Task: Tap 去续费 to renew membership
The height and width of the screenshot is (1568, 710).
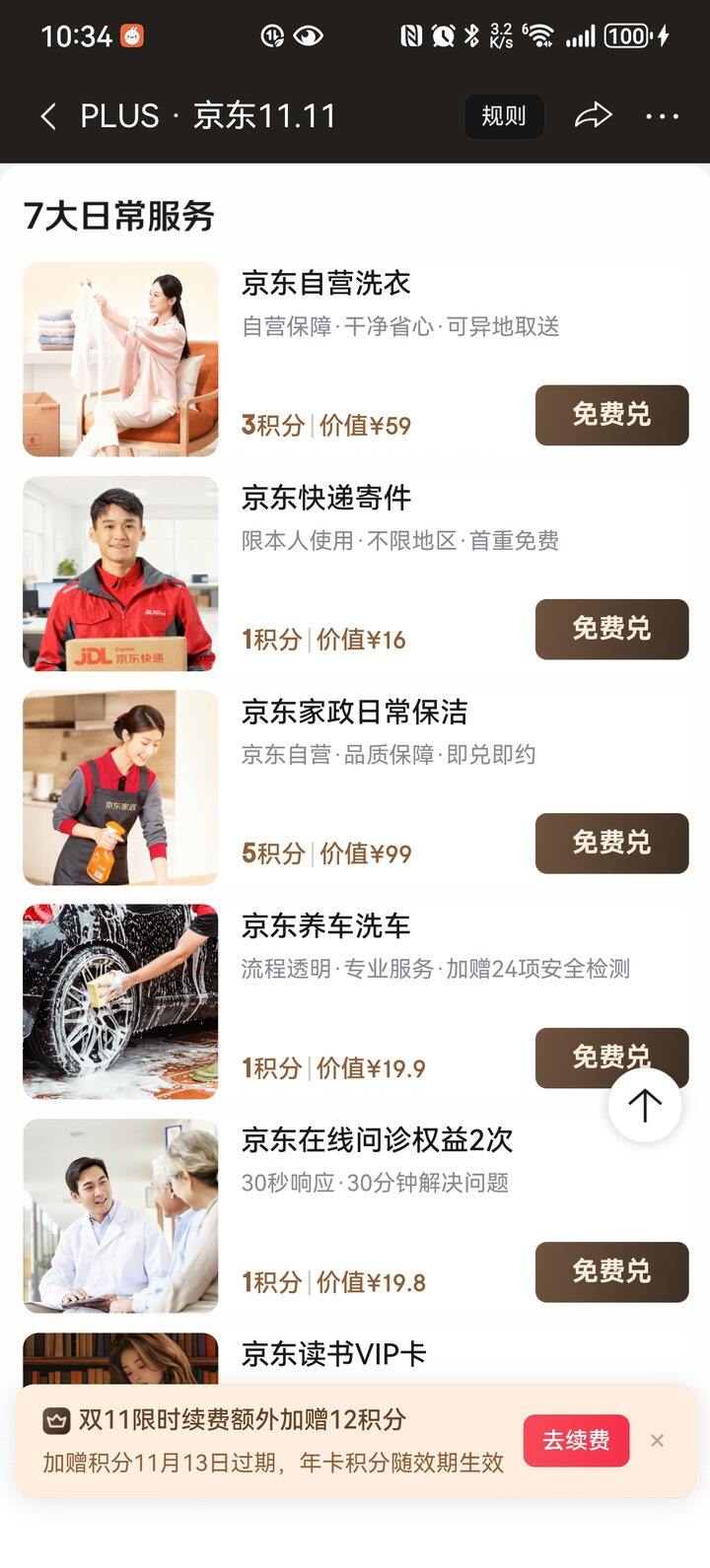Action: [x=576, y=1440]
